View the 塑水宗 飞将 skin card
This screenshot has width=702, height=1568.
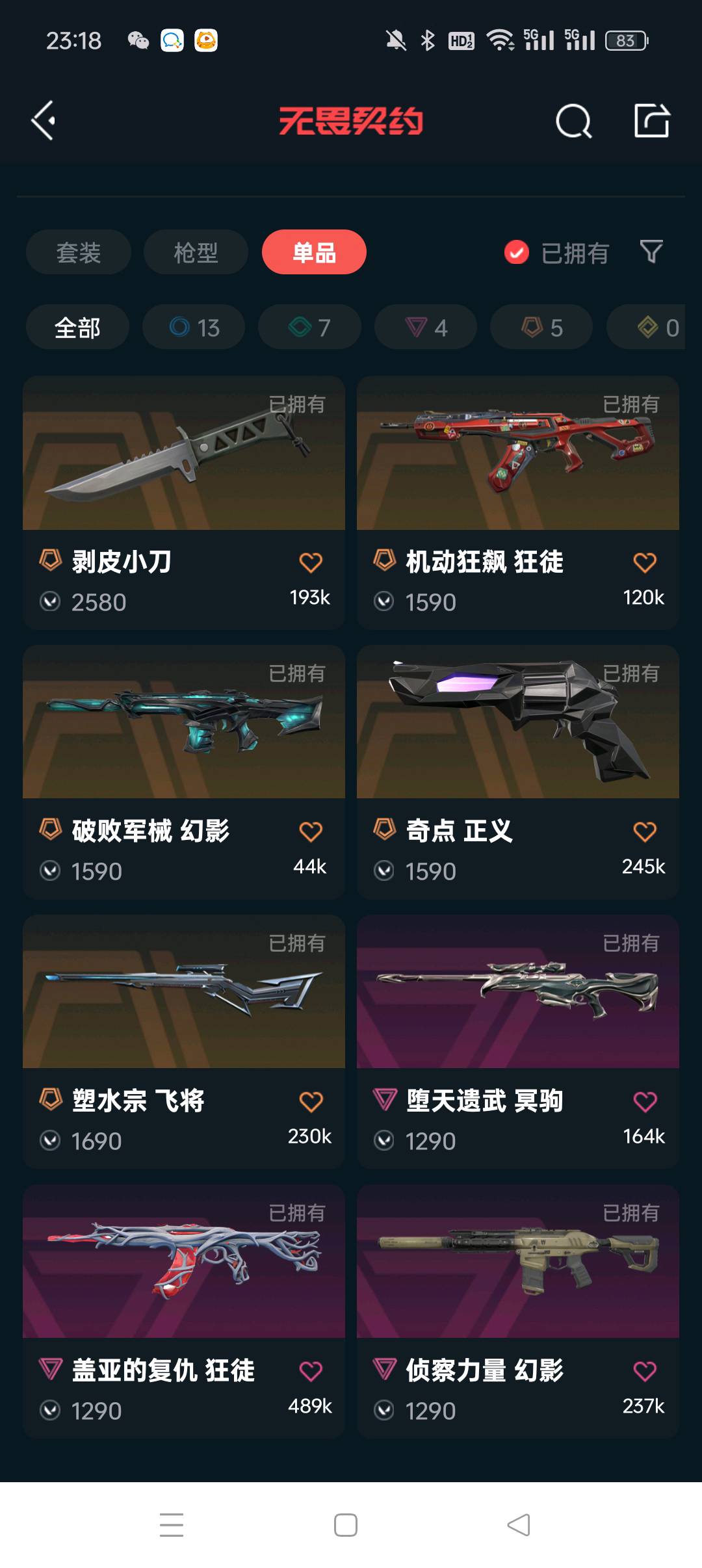pyautogui.click(x=184, y=993)
